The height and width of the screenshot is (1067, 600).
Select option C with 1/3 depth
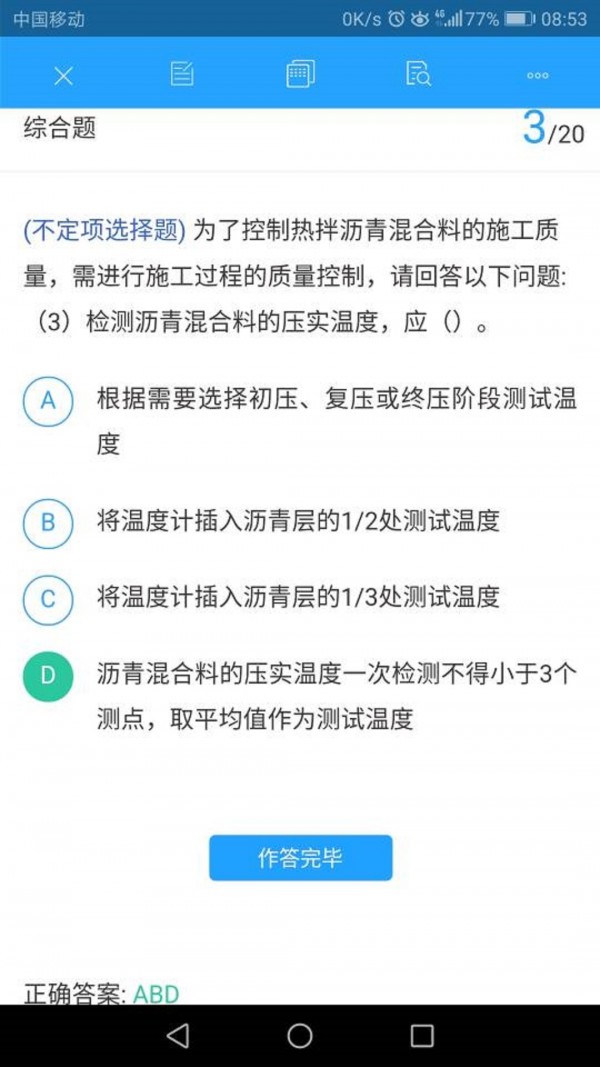tap(48, 599)
